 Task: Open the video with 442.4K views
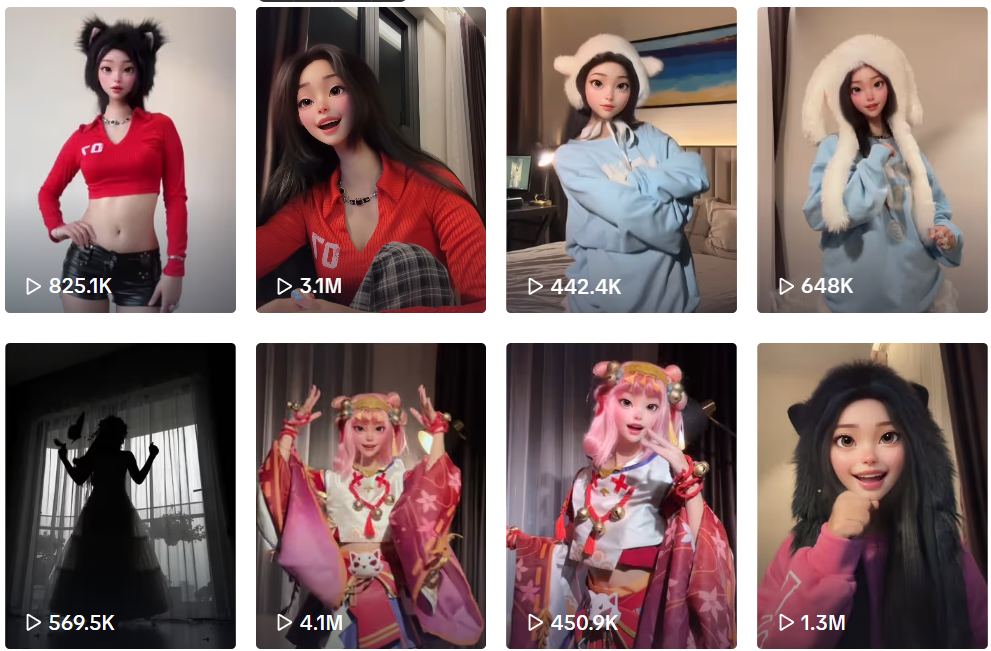tap(621, 160)
